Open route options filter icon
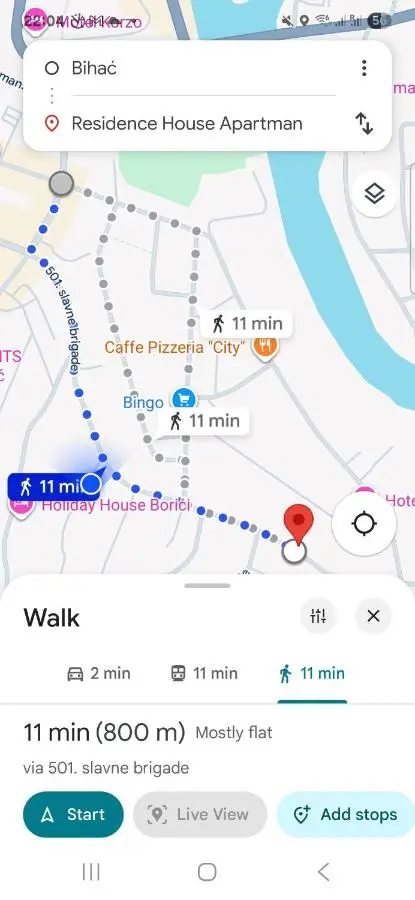Image resolution: width=415 pixels, height=900 pixels. (317, 616)
